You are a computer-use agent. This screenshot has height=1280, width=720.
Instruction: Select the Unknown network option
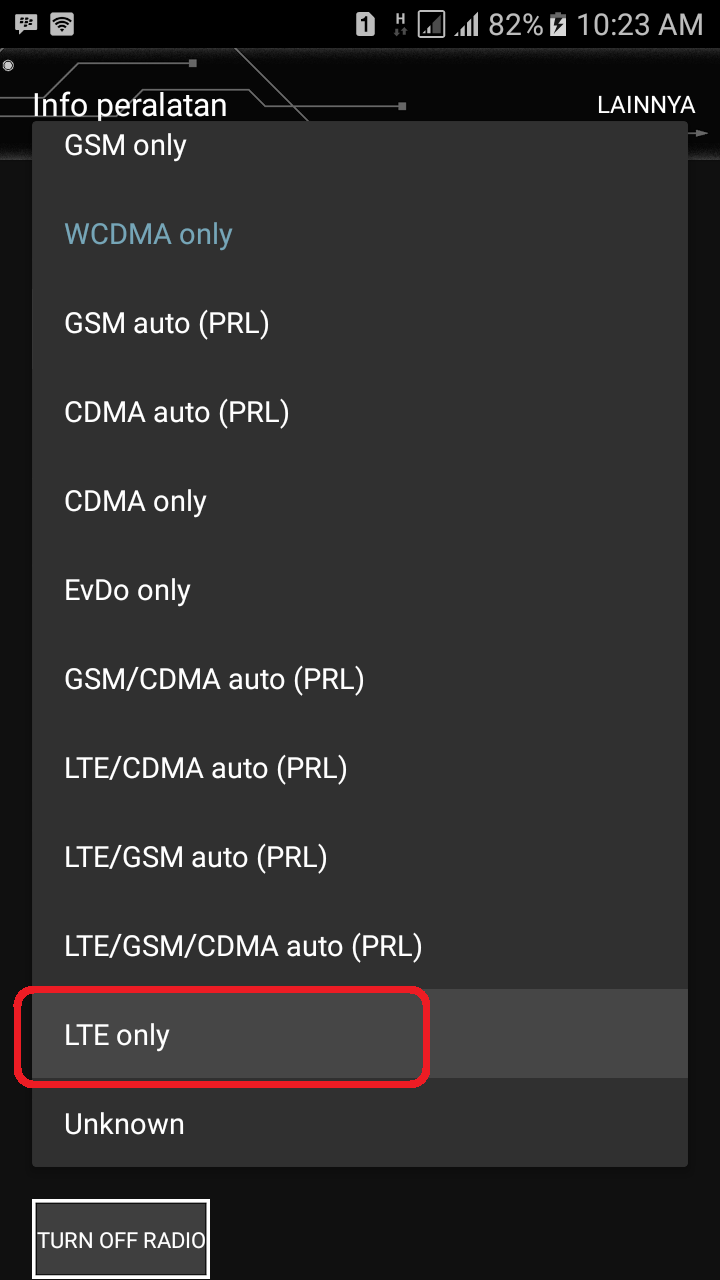coord(124,1123)
